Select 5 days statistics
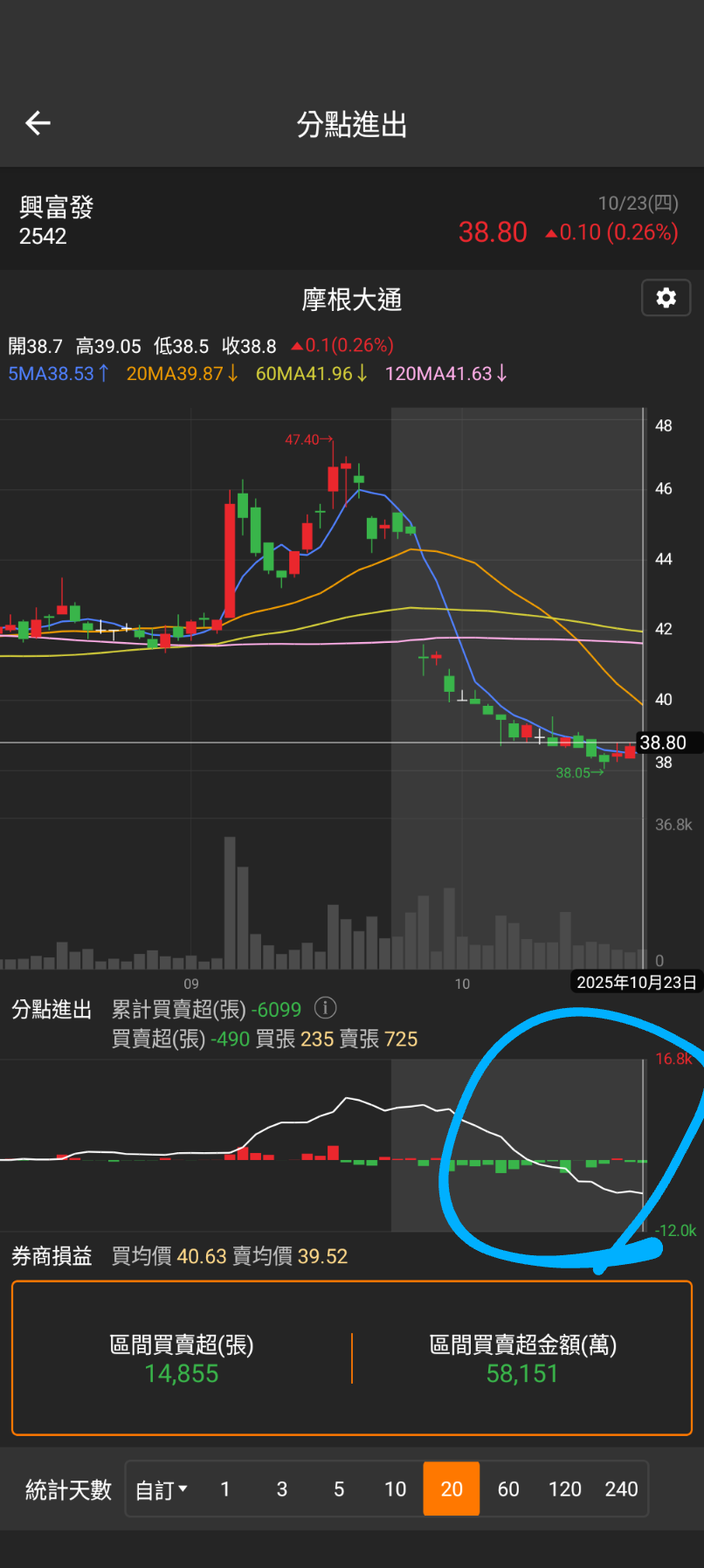The height and width of the screenshot is (1568, 704). pos(339,1489)
